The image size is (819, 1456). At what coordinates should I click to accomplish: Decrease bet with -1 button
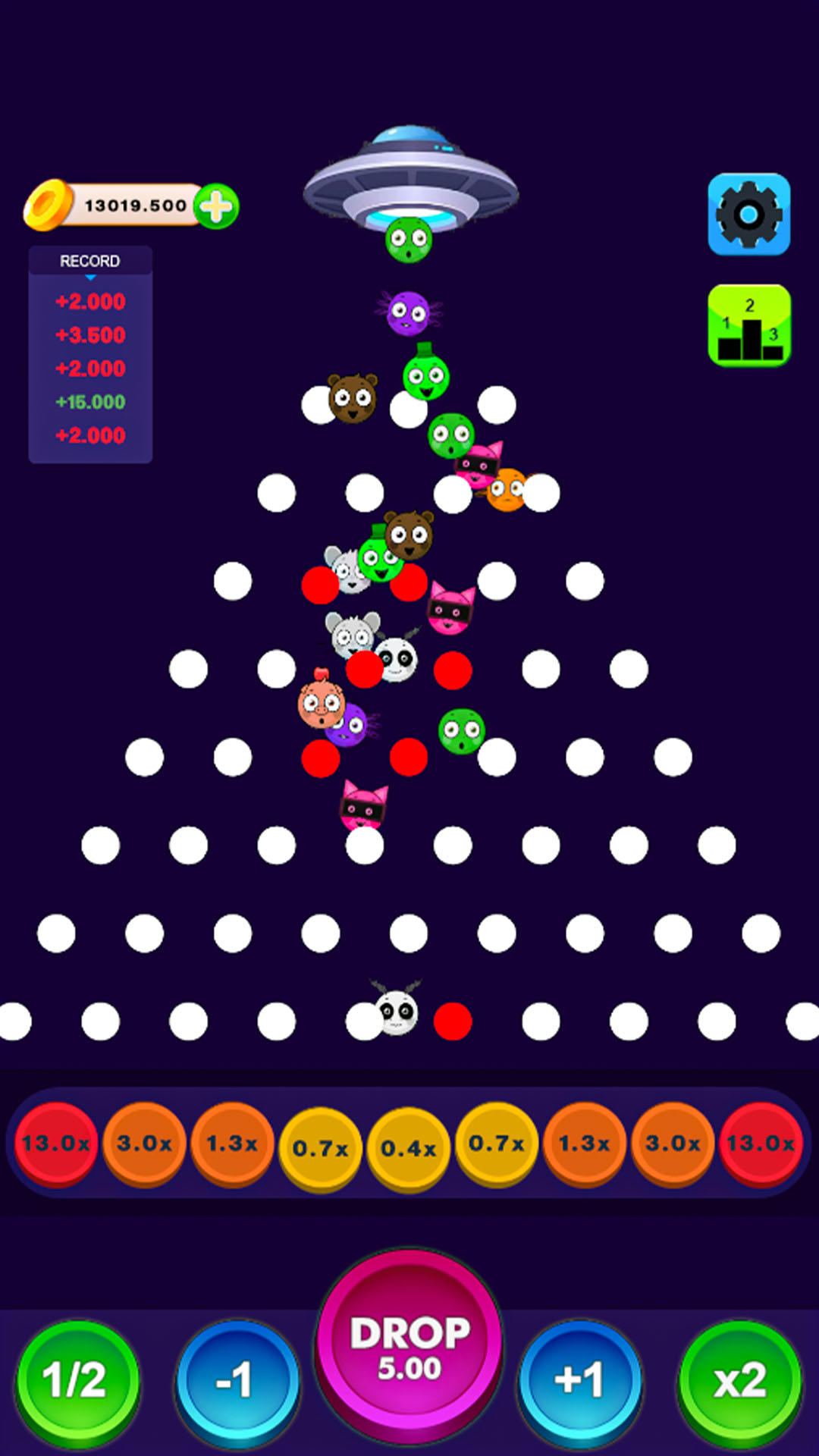(237, 1382)
